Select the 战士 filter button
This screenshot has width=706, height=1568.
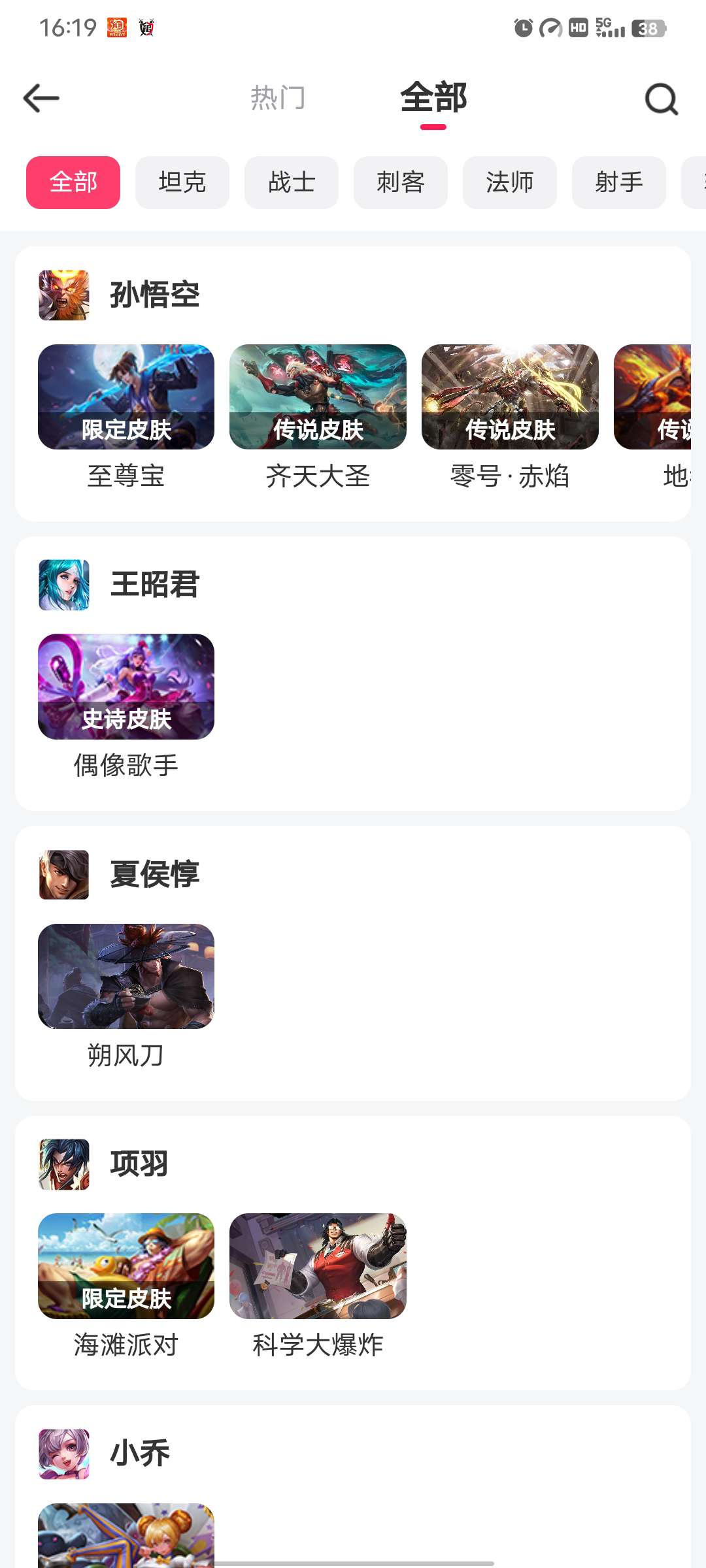click(291, 182)
